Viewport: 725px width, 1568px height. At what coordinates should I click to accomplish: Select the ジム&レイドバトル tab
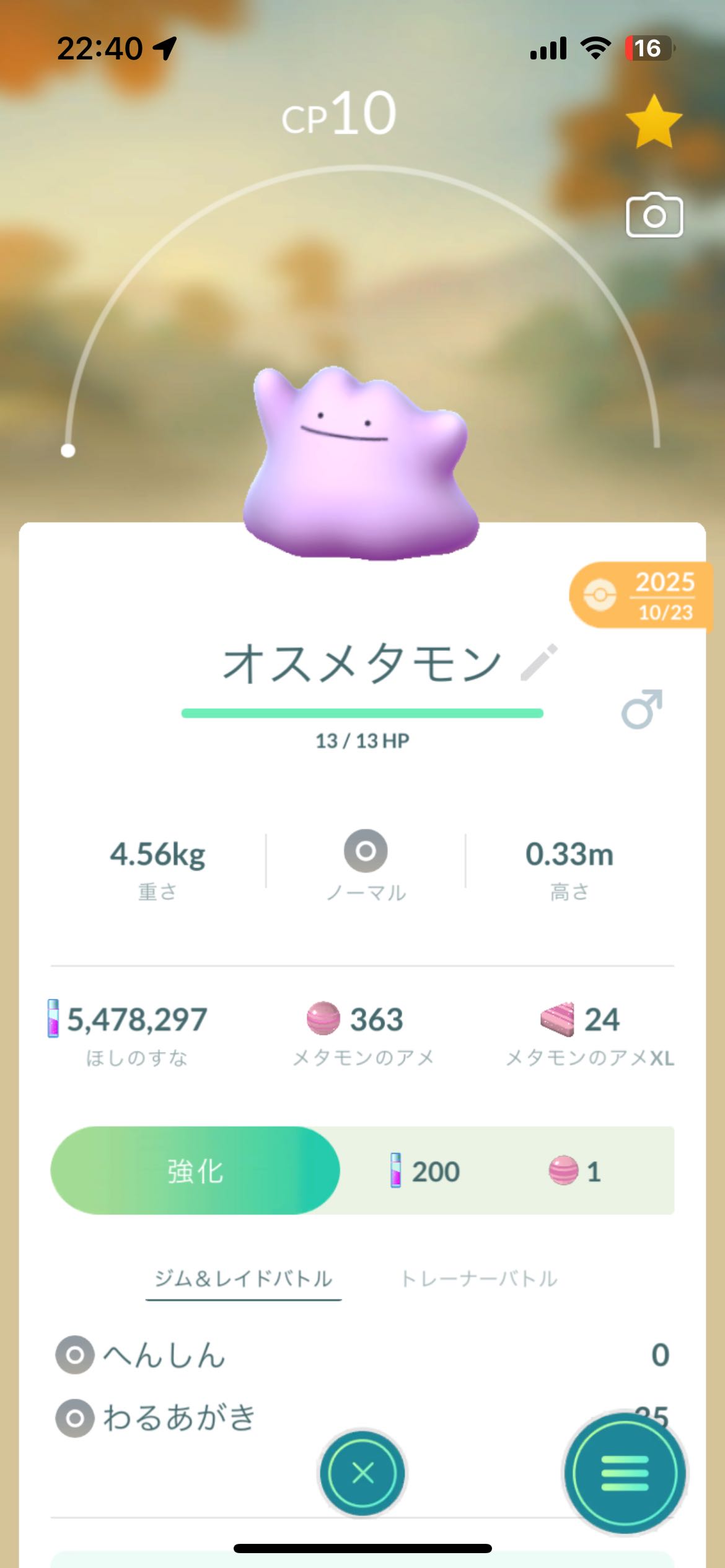pyautogui.click(x=244, y=1279)
